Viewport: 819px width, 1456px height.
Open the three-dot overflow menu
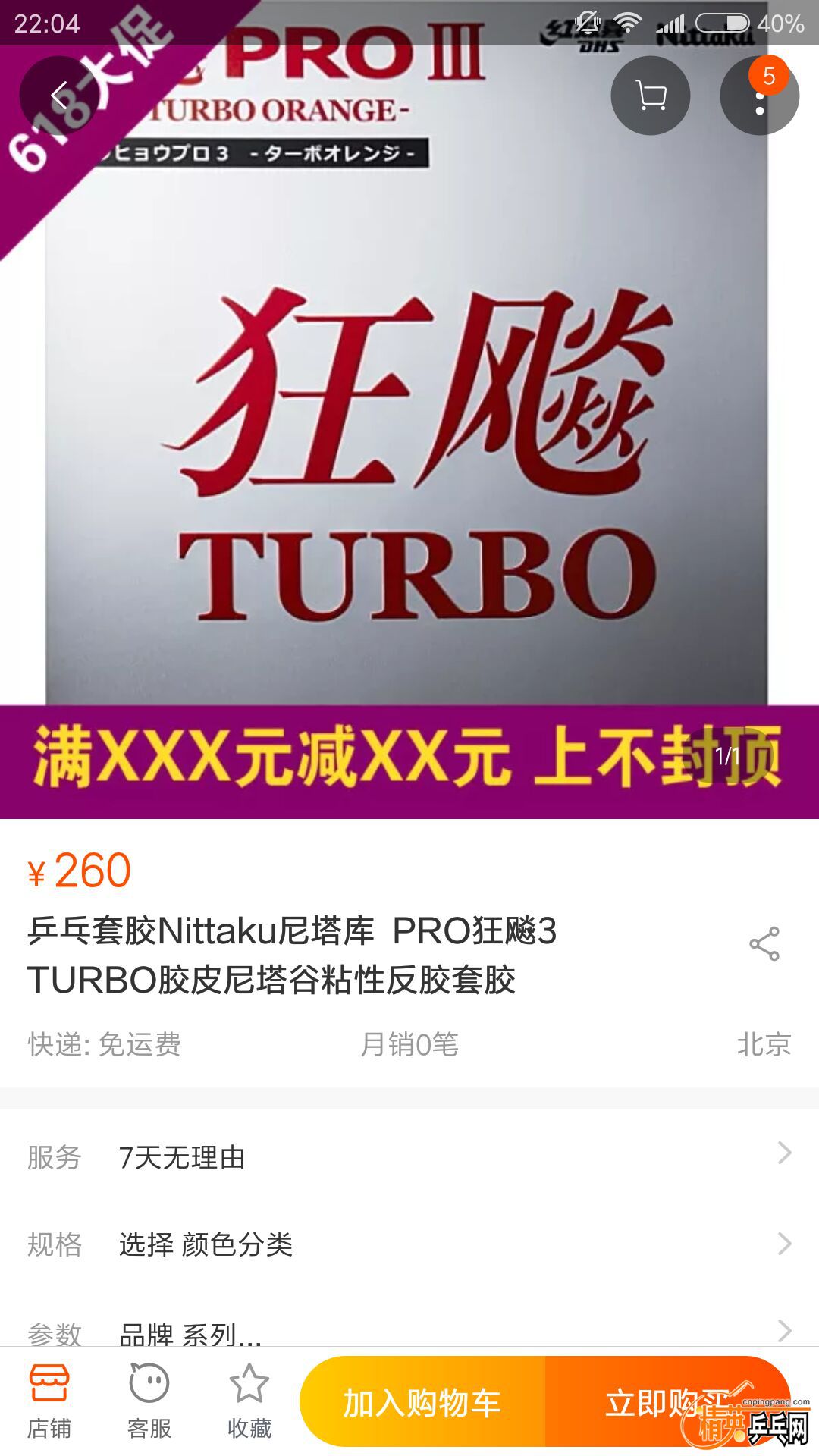pos(759,97)
